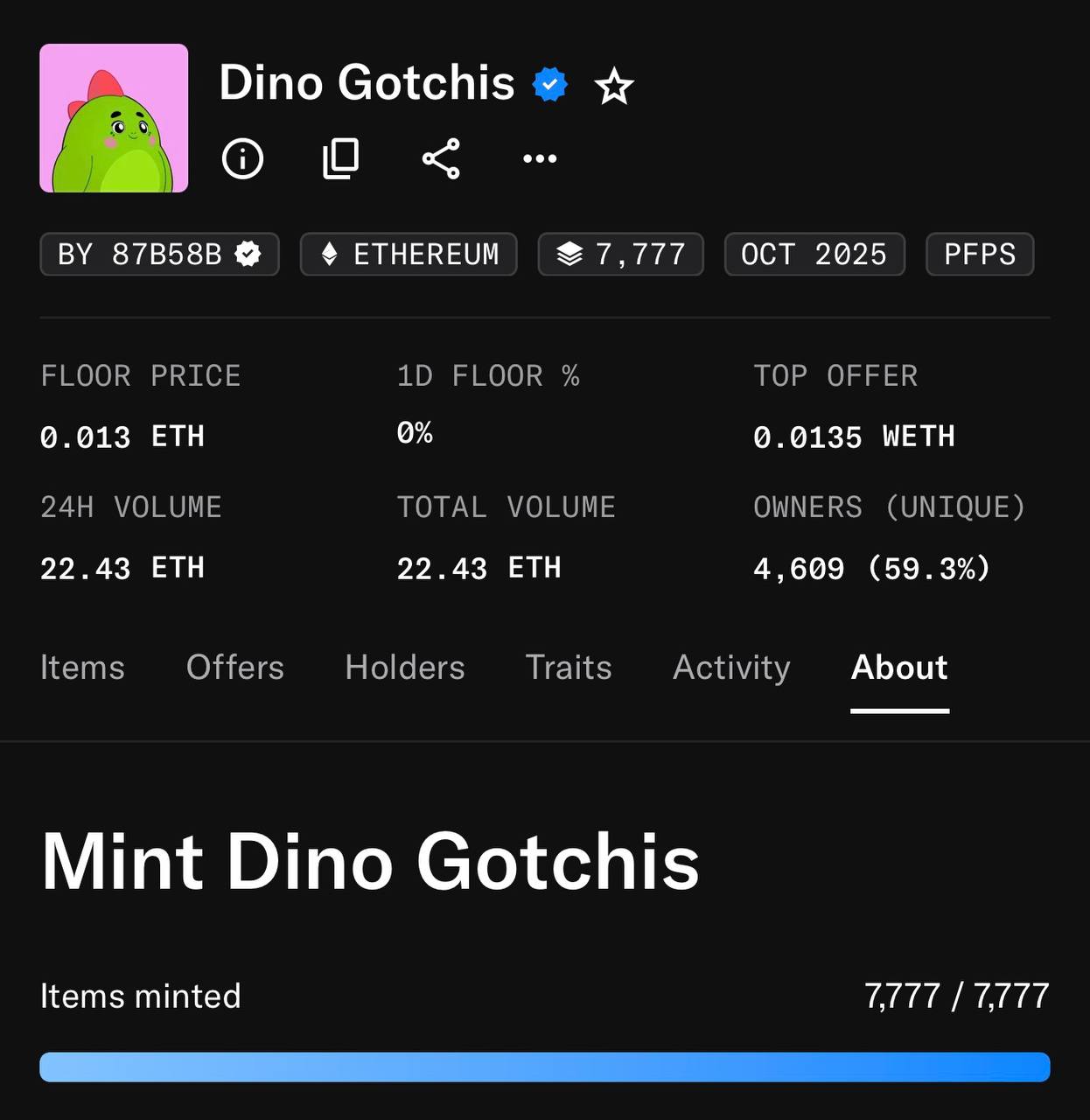Tap the Dino Gotchis collection avatar
The height and width of the screenshot is (1120, 1090).
(x=114, y=118)
